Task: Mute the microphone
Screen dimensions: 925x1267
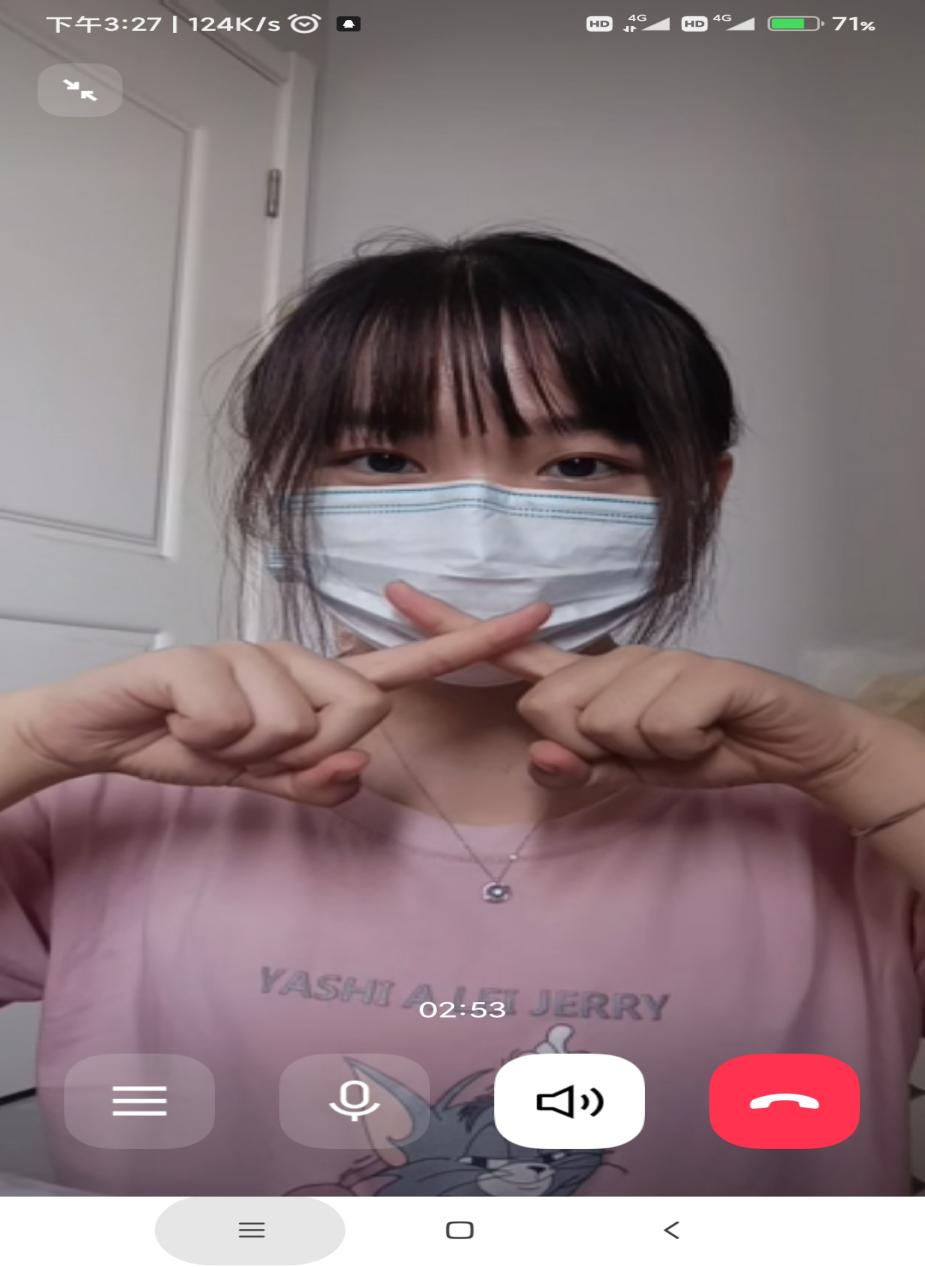Action: 354,1101
